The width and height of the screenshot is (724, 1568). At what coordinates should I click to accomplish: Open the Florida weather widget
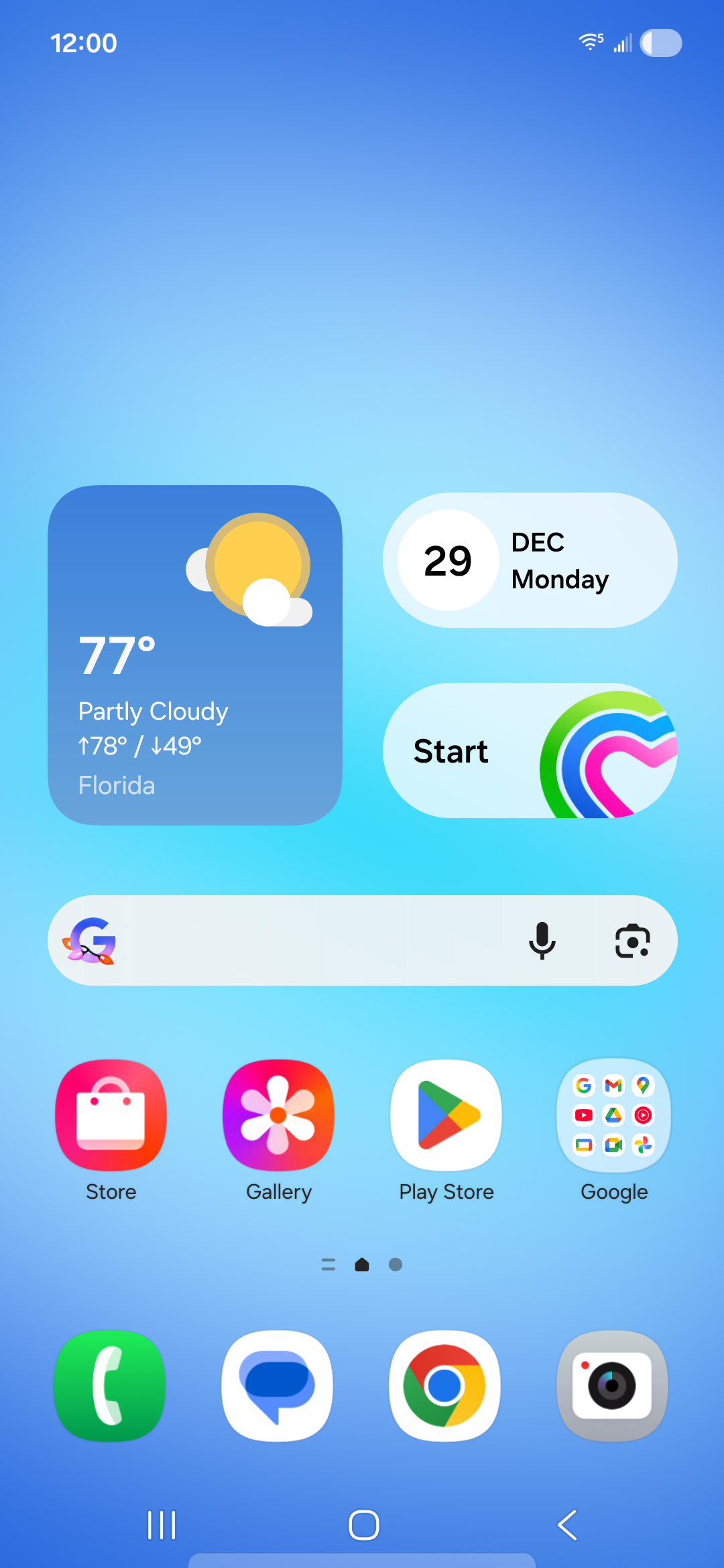pyautogui.click(x=194, y=655)
